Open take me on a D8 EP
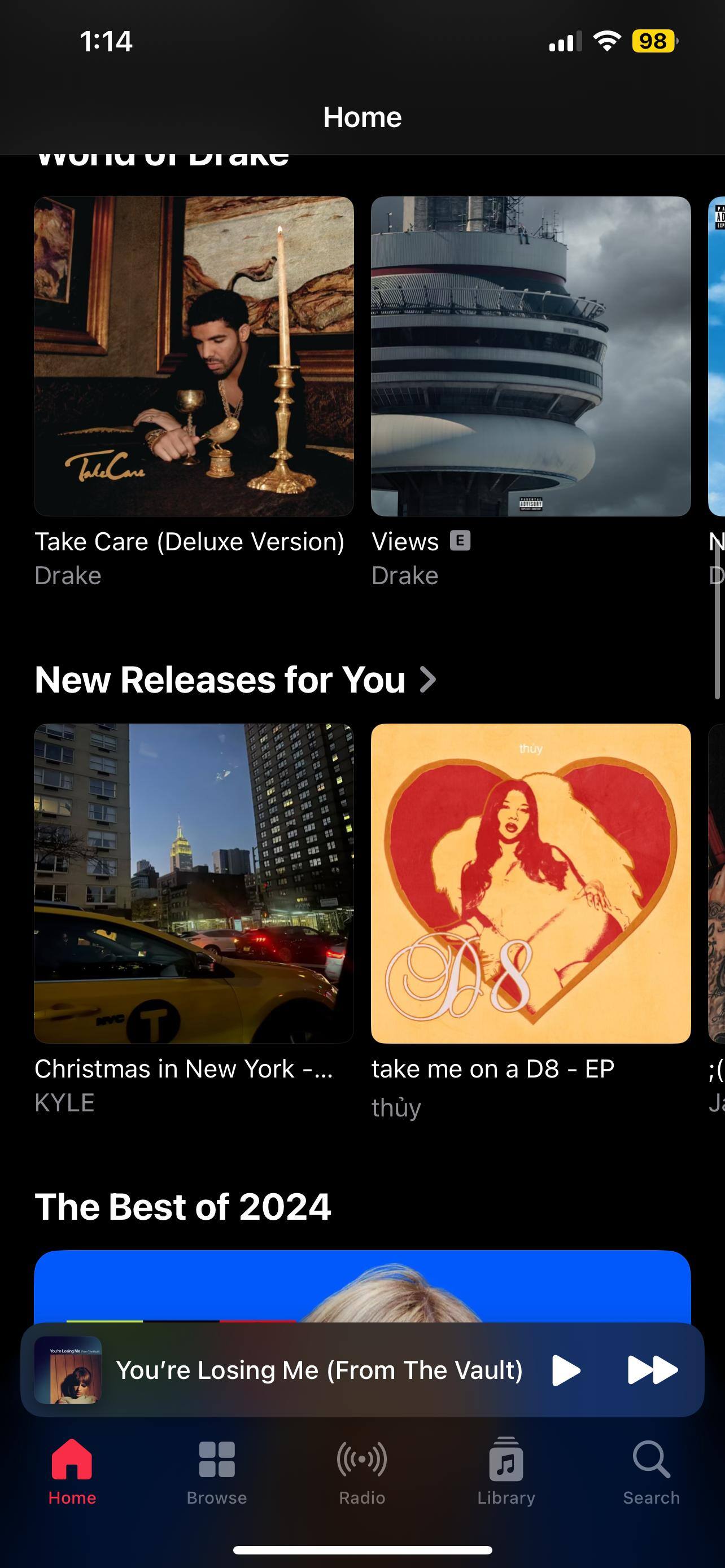Image resolution: width=725 pixels, height=1568 pixels. (x=530, y=883)
